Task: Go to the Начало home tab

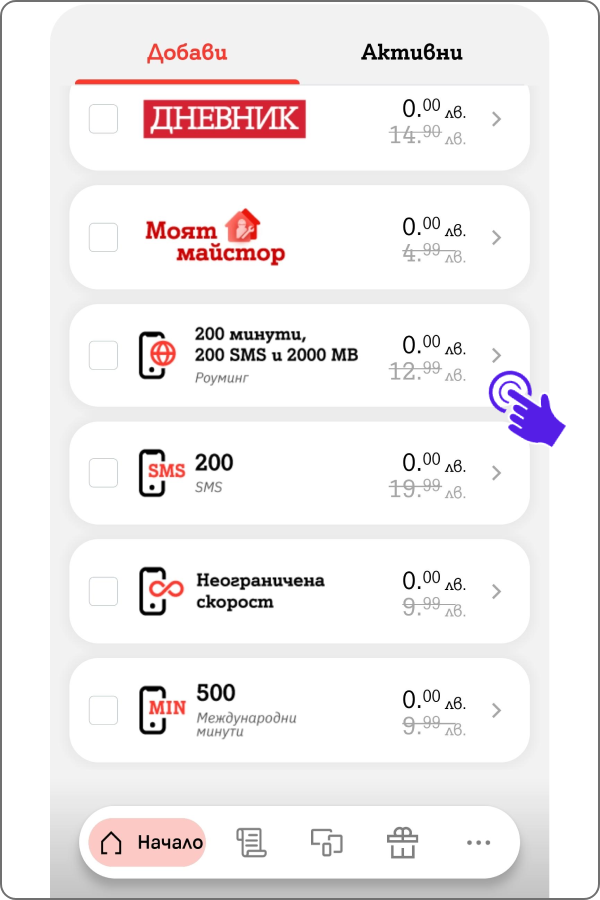Action: tap(147, 843)
